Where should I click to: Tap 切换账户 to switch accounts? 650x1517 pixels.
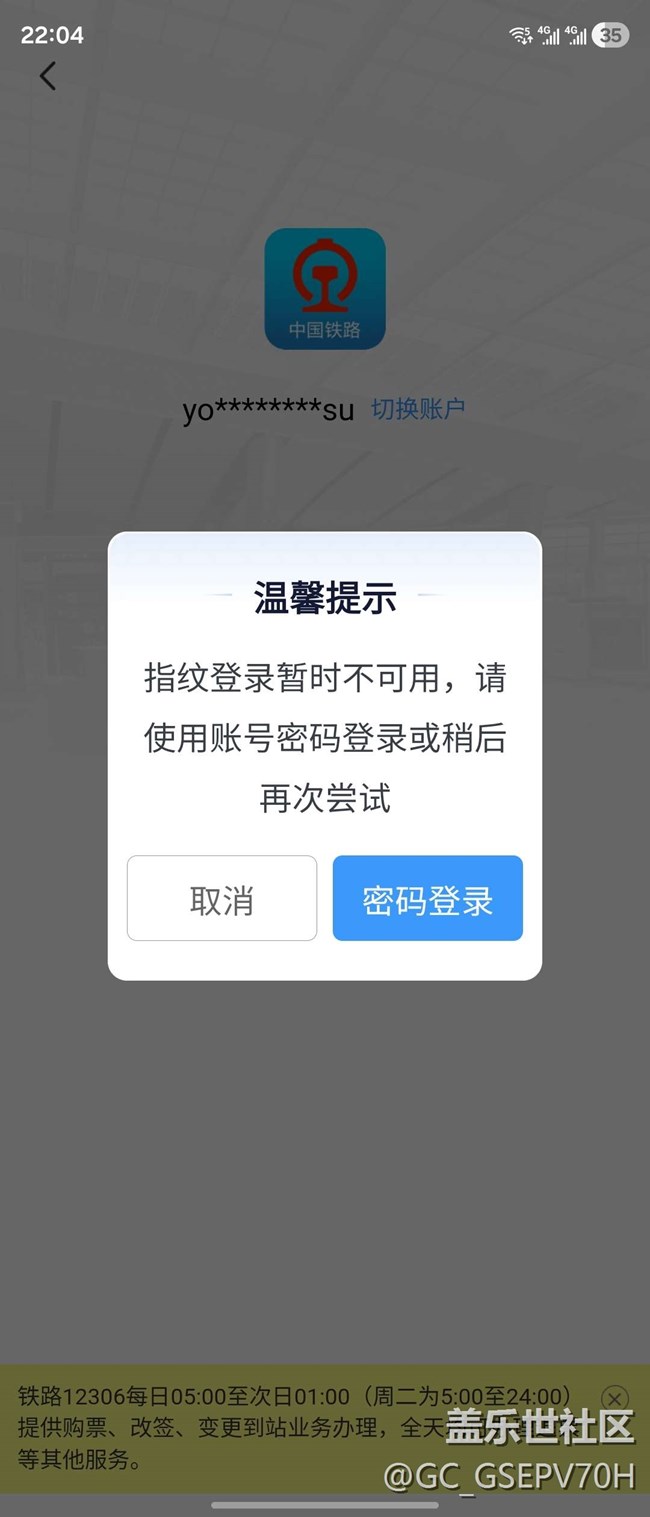(x=418, y=408)
